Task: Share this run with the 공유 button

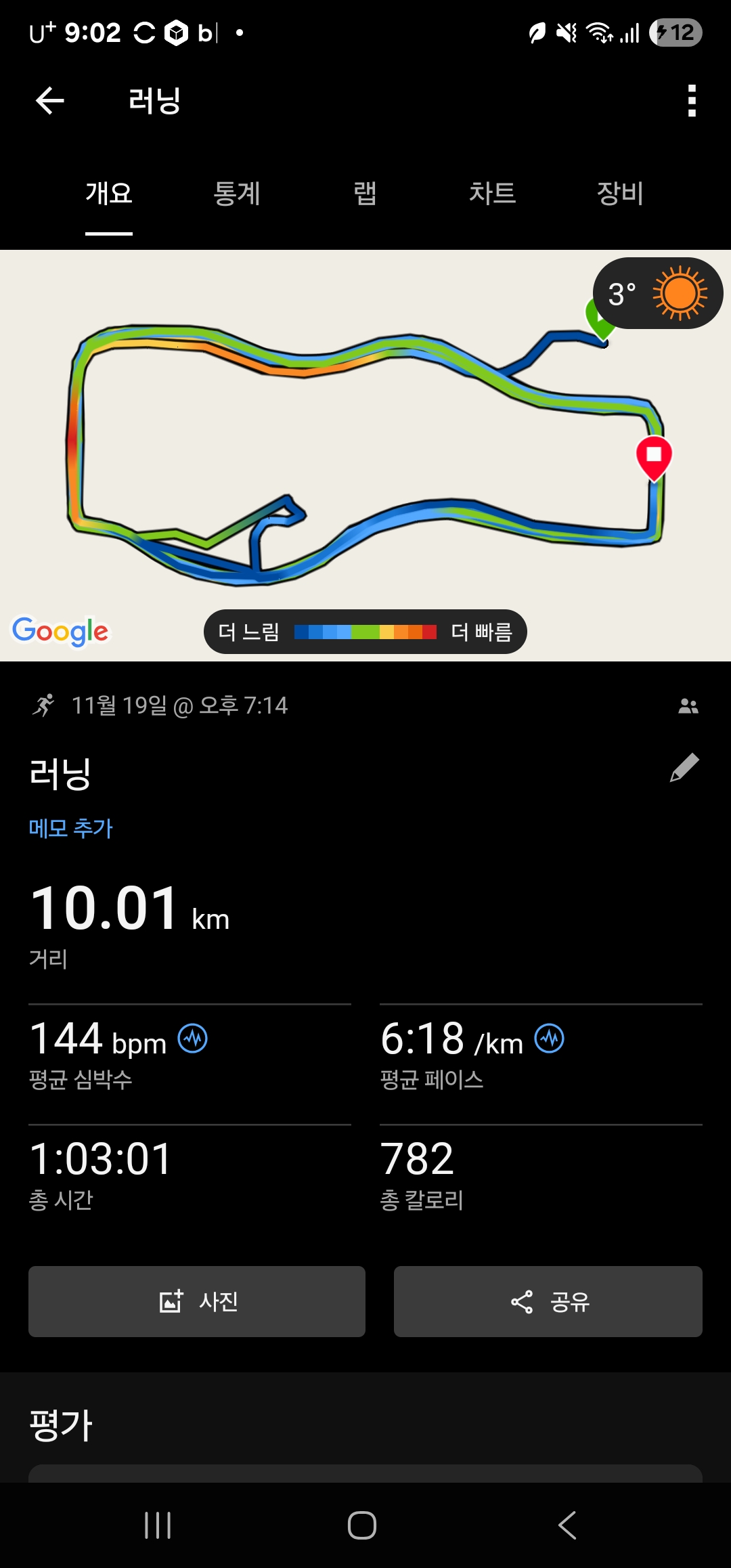Action: point(548,1301)
